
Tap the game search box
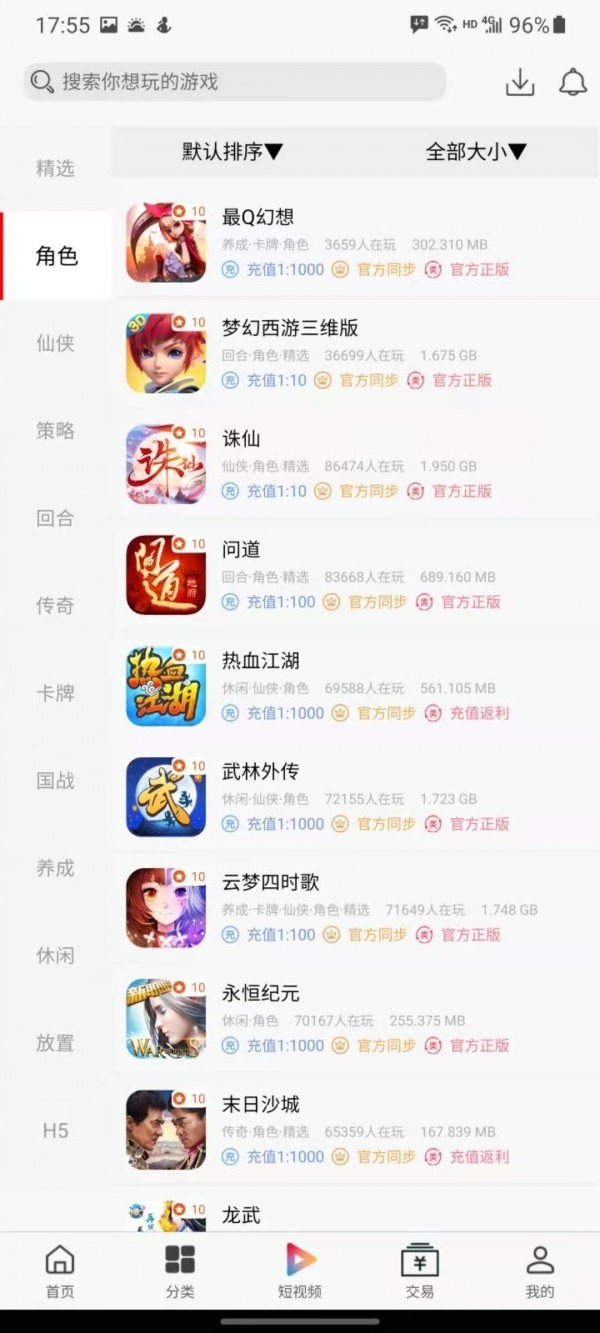tap(234, 82)
